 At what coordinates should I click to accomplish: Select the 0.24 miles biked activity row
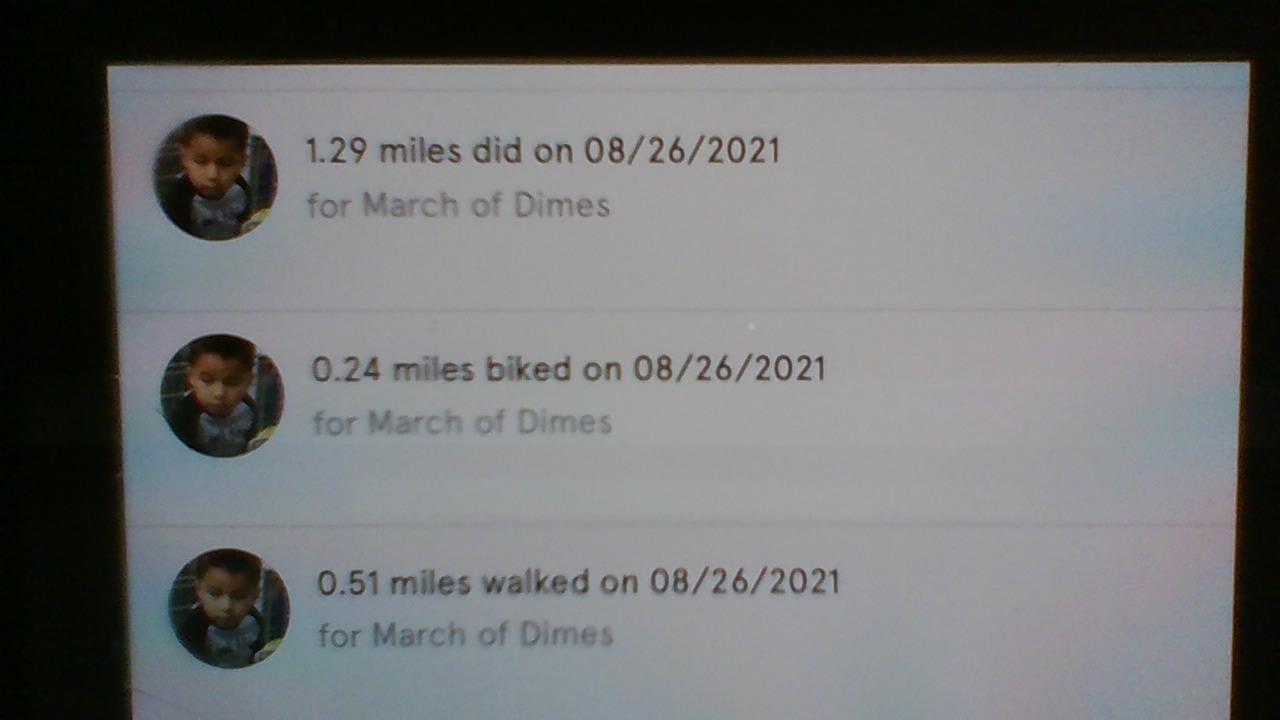(x=567, y=370)
